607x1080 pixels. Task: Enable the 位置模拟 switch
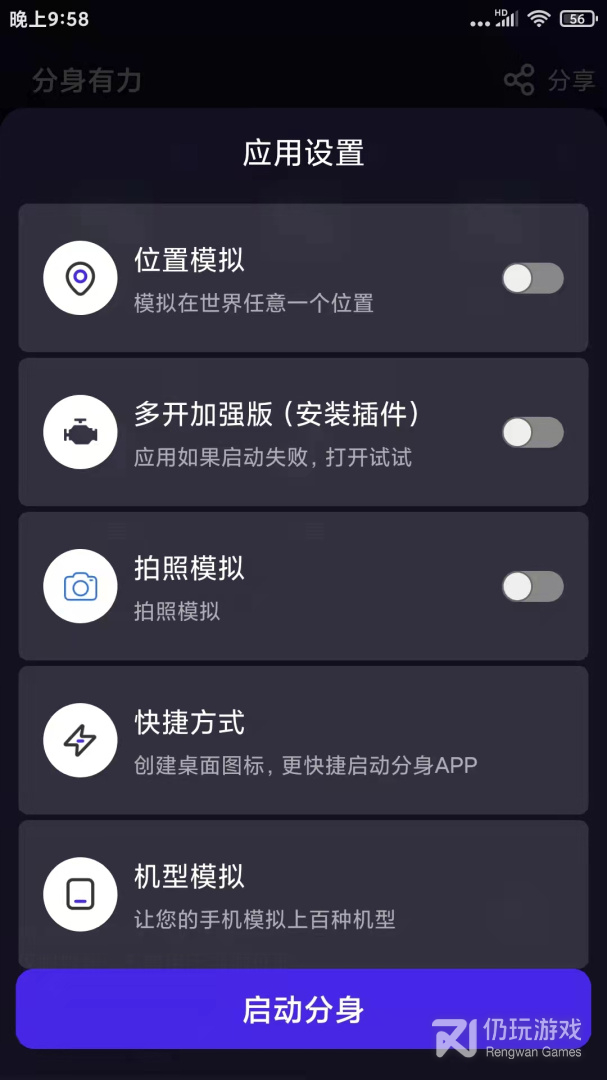click(532, 278)
